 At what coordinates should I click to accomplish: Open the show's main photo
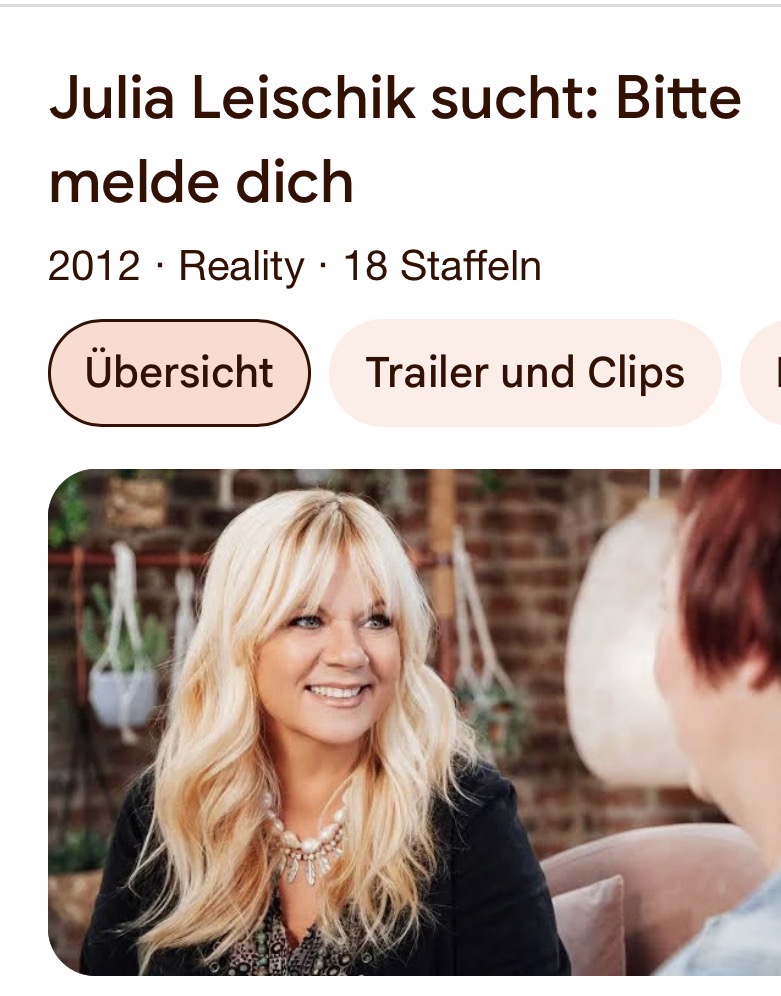pyautogui.click(x=414, y=722)
